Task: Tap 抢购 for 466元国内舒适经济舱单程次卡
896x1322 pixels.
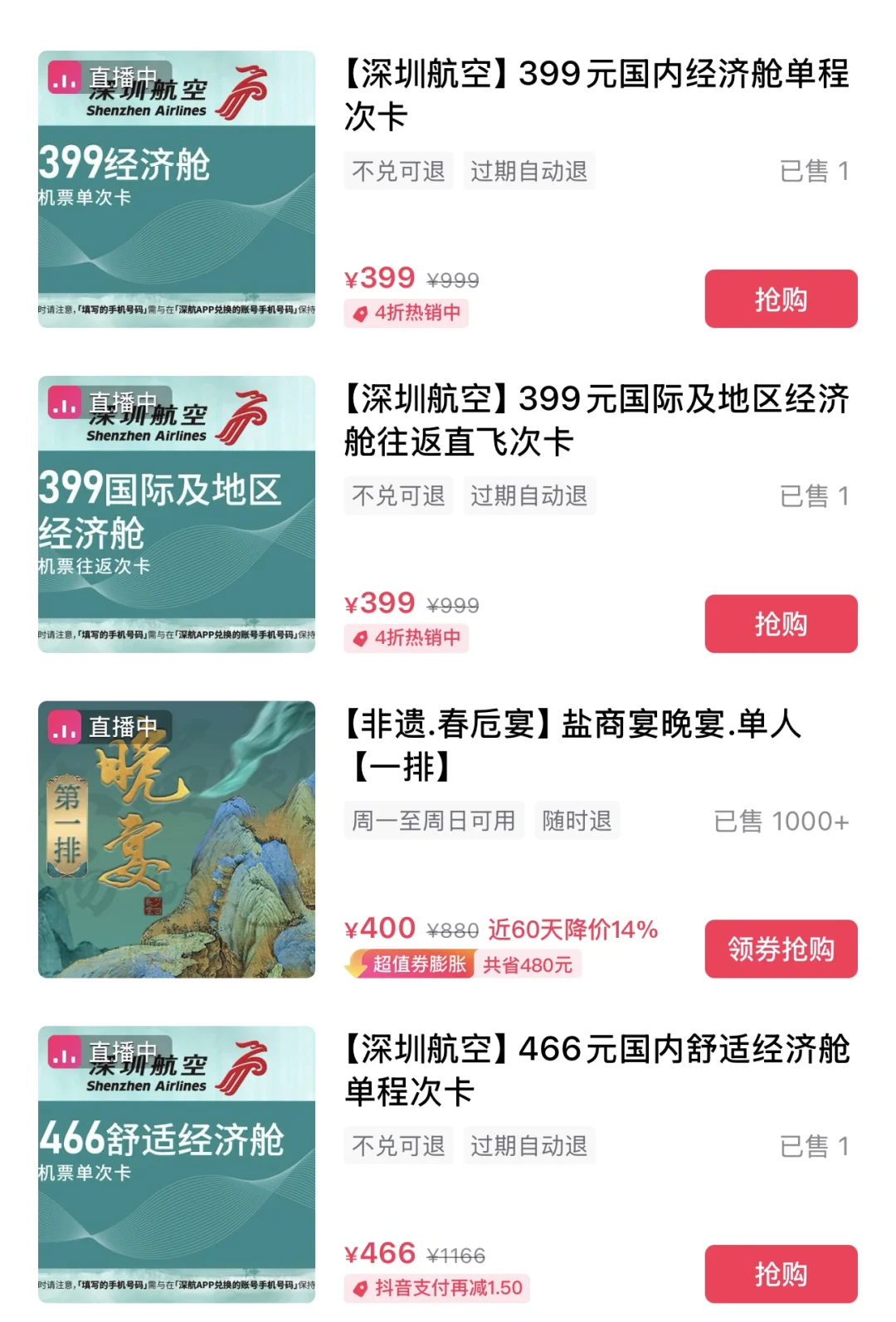Action: tap(781, 1274)
